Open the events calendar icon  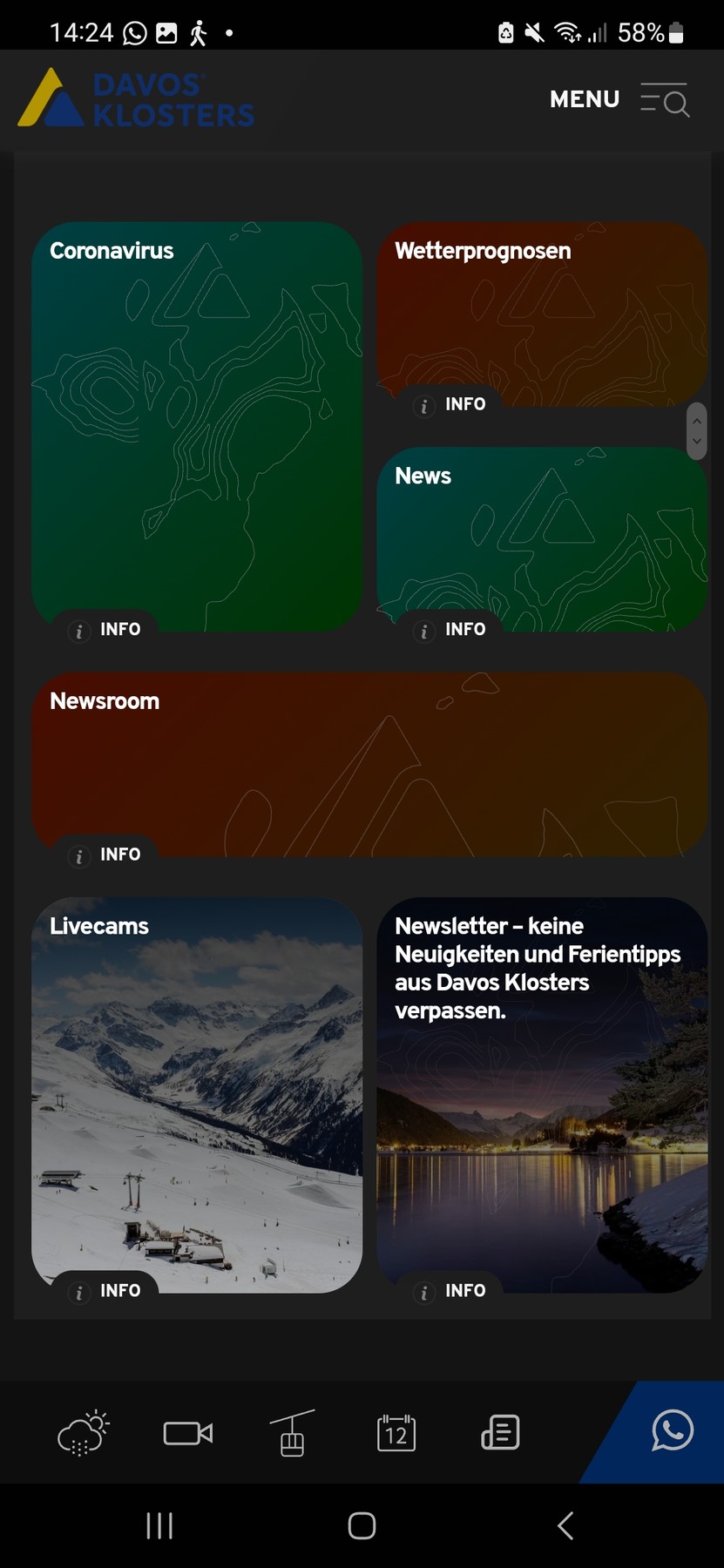point(396,1433)
